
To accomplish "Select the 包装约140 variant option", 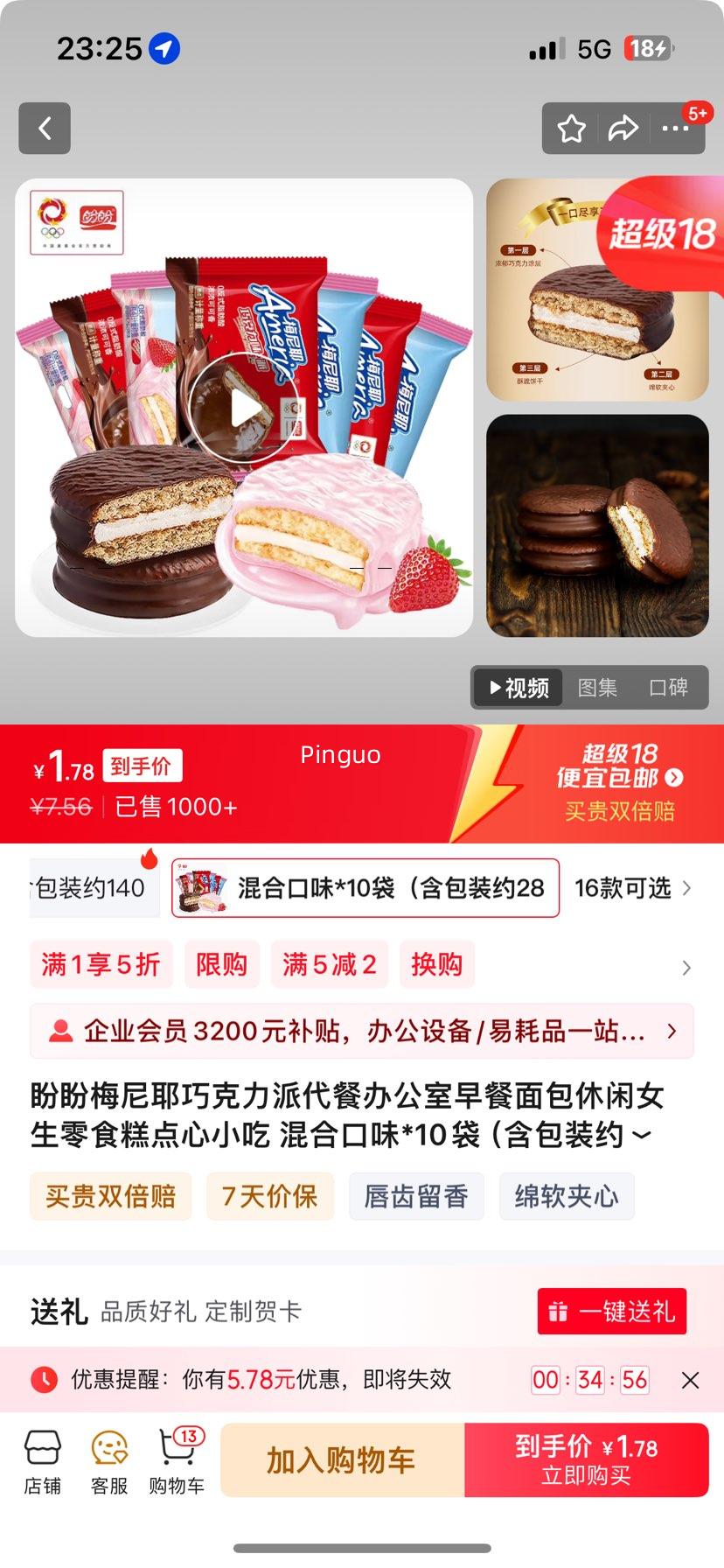I will pos(87,887).
